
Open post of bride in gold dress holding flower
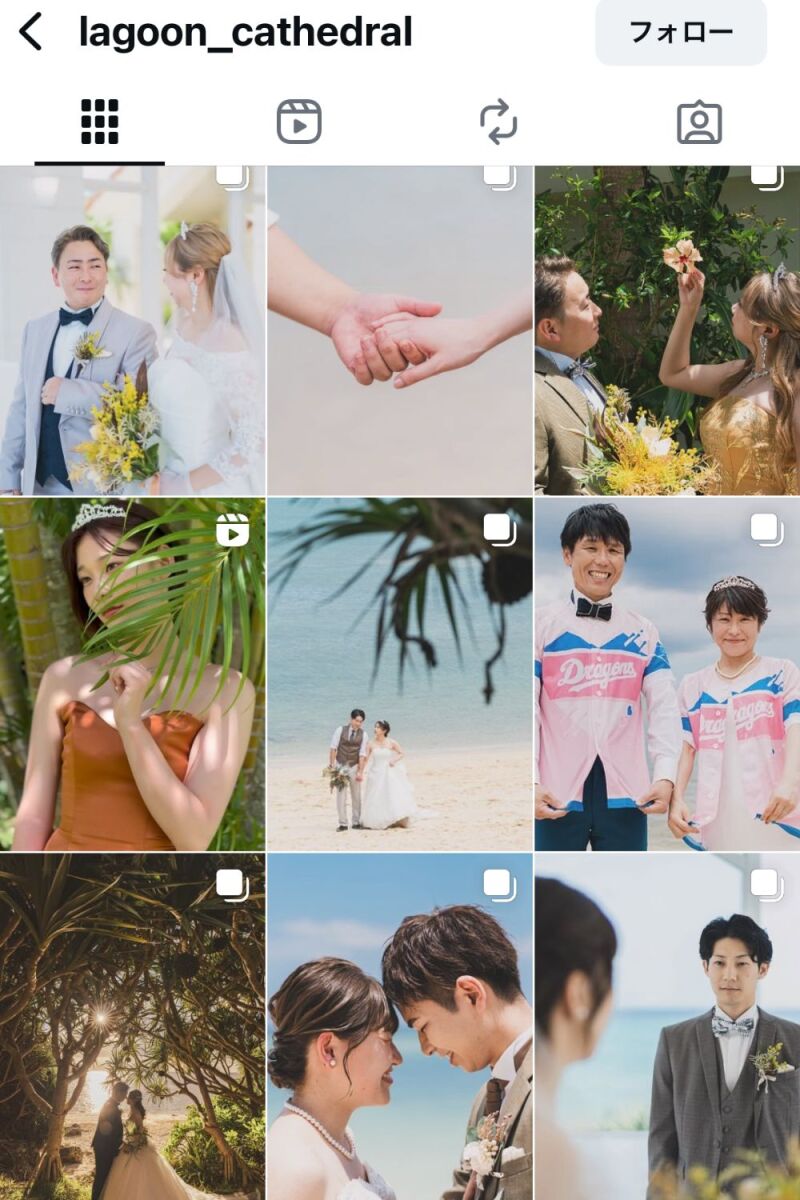pyautogui.click(x=667, y=330)
